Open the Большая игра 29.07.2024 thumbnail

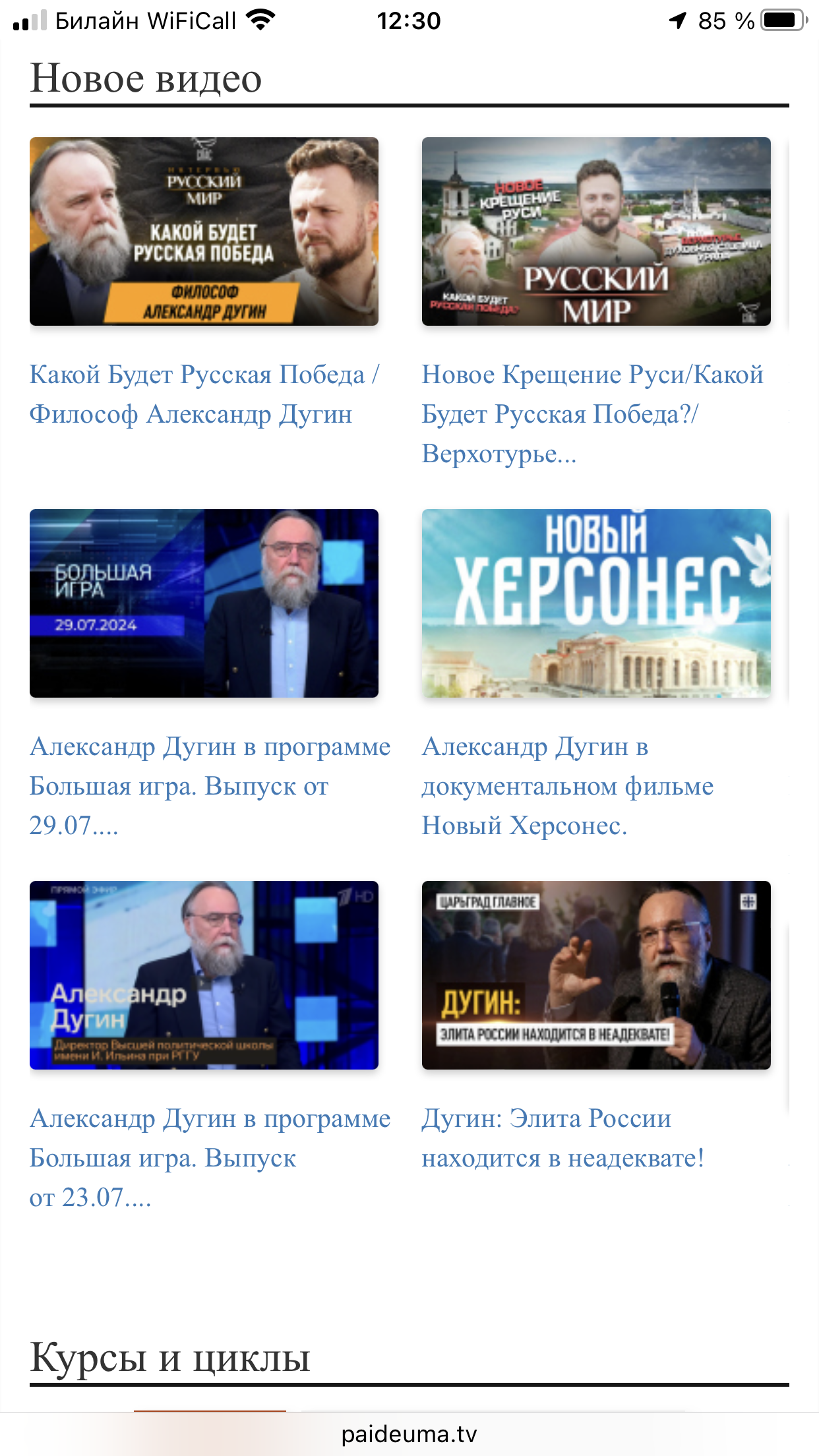click(x=204, y=603)
